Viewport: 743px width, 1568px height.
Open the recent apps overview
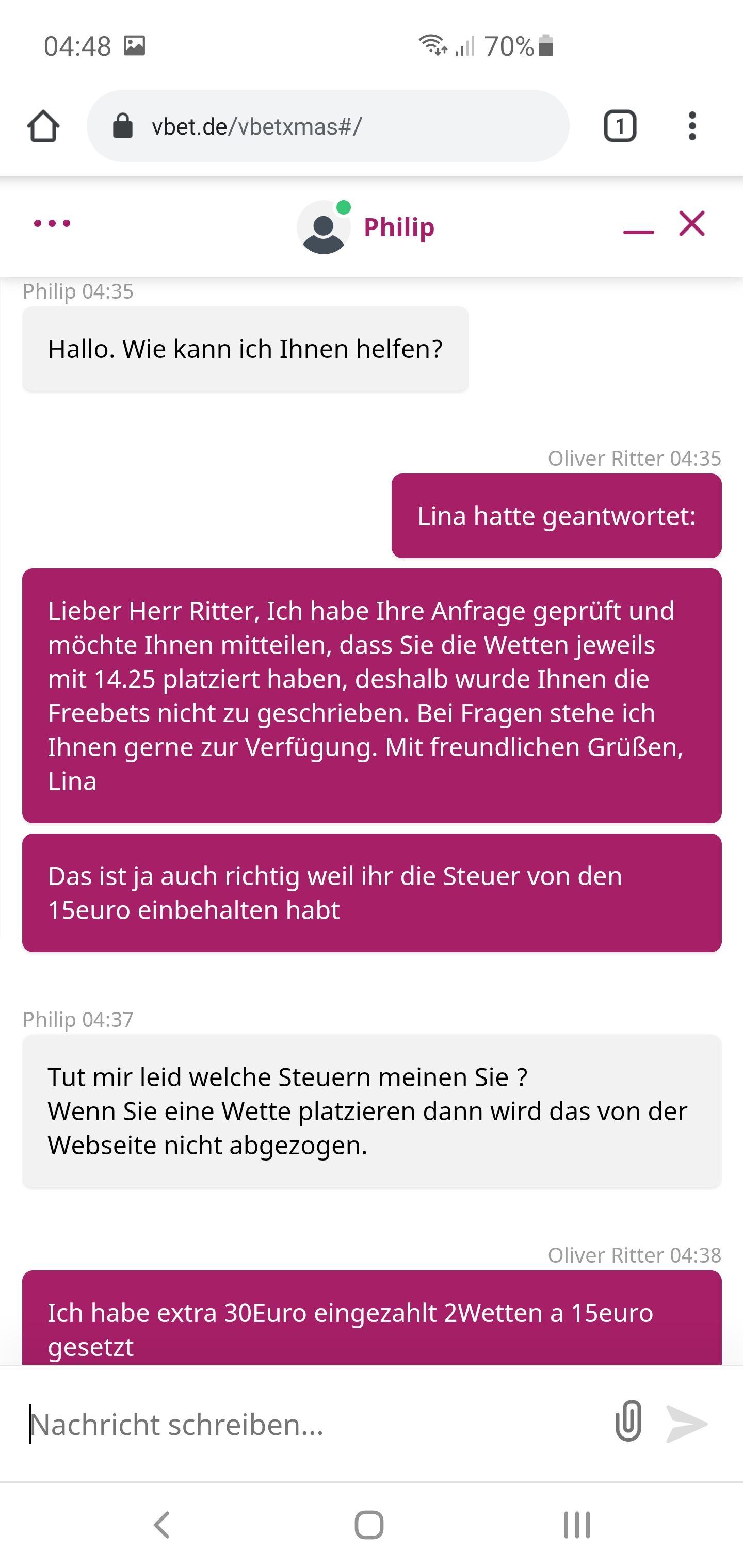click(x=577, y=1525)
